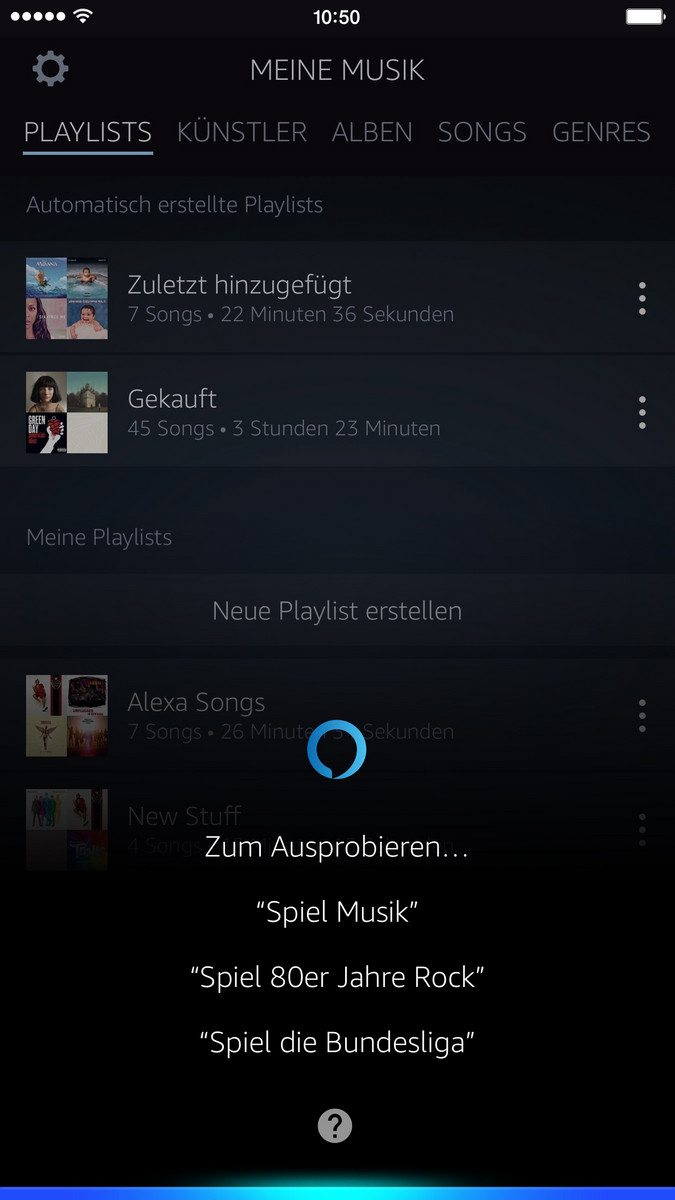
Task: Open options for Gekauft playlist
Action: (642, 412)
